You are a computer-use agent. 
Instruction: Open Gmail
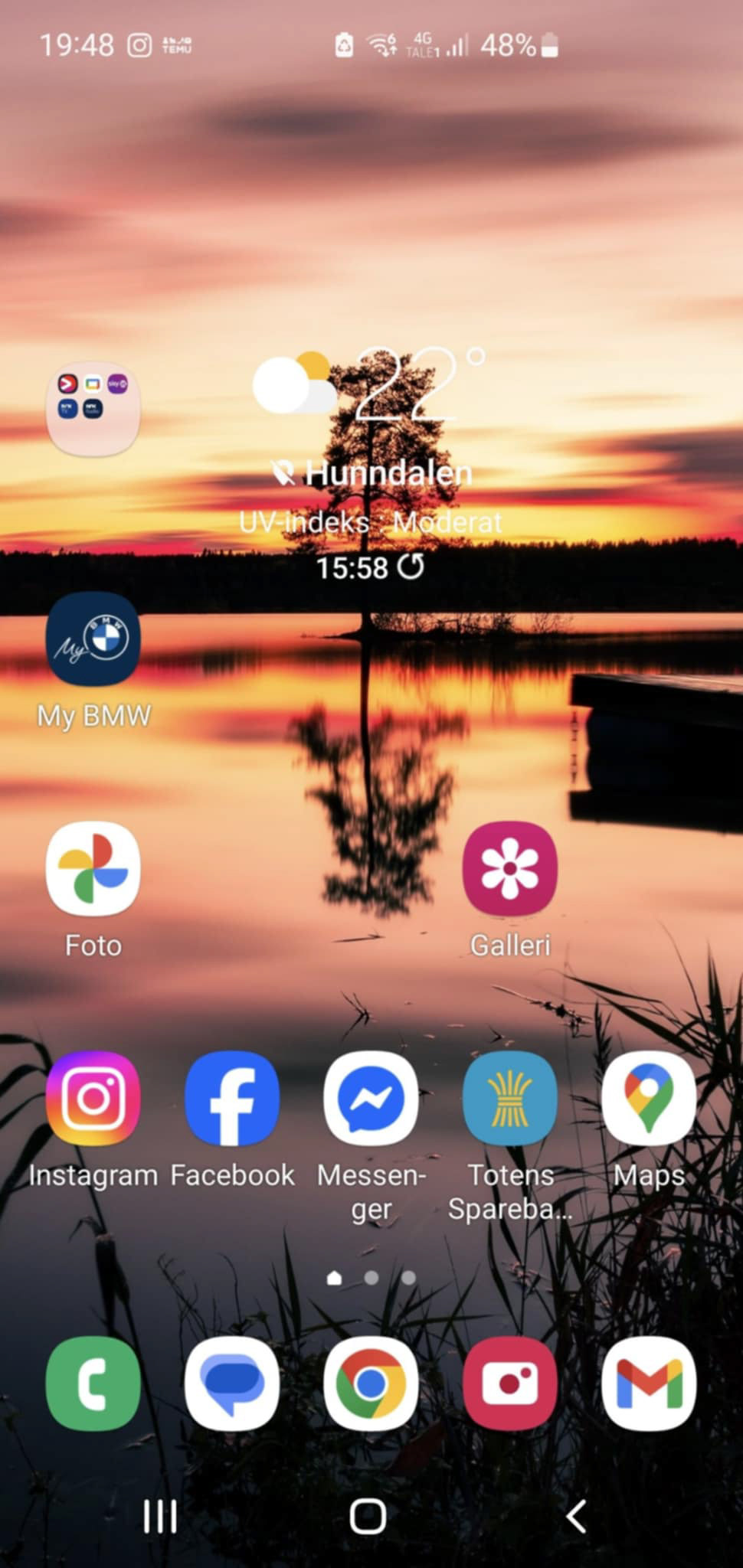(x=649, y=1383)
